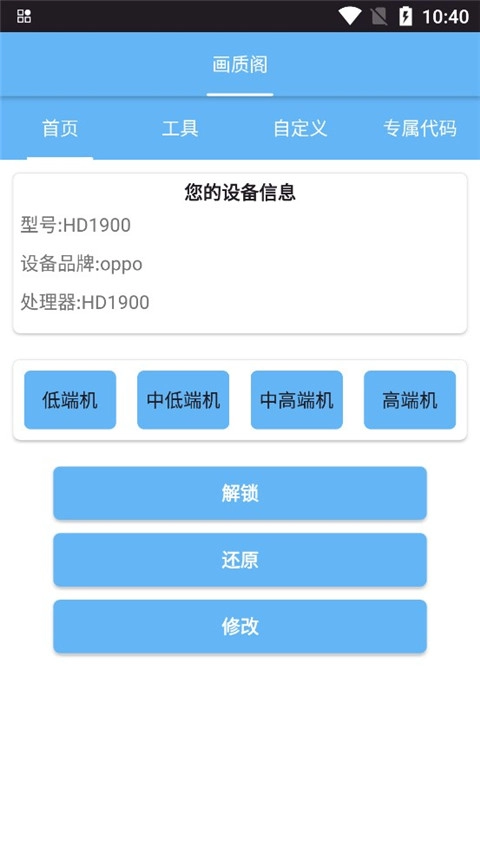Select the 中低端机 option
The width and height of the screenshot is (480, 853).
[x=183, y=400]
